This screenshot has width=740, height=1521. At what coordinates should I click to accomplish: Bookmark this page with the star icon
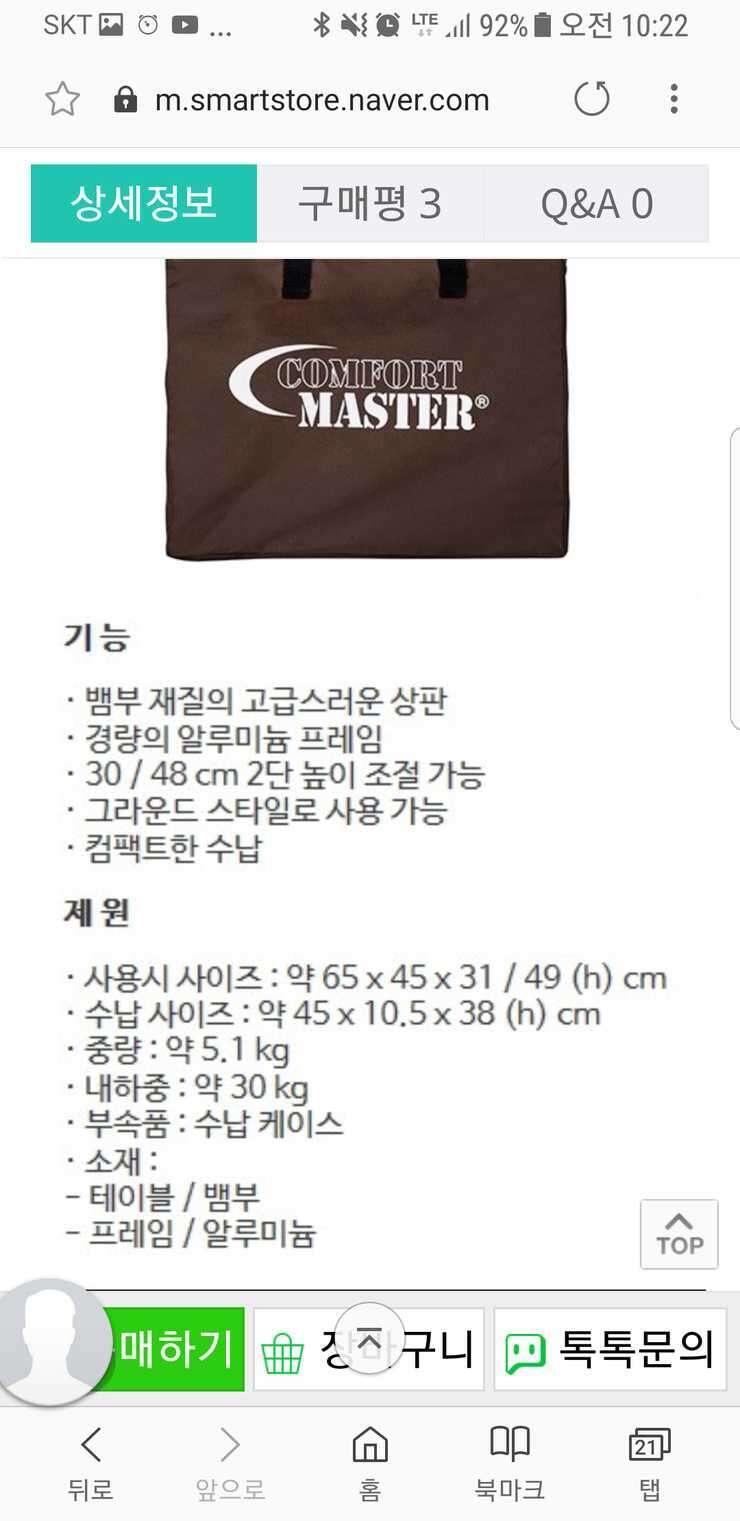pyautogui.click(x=62, y=99)
